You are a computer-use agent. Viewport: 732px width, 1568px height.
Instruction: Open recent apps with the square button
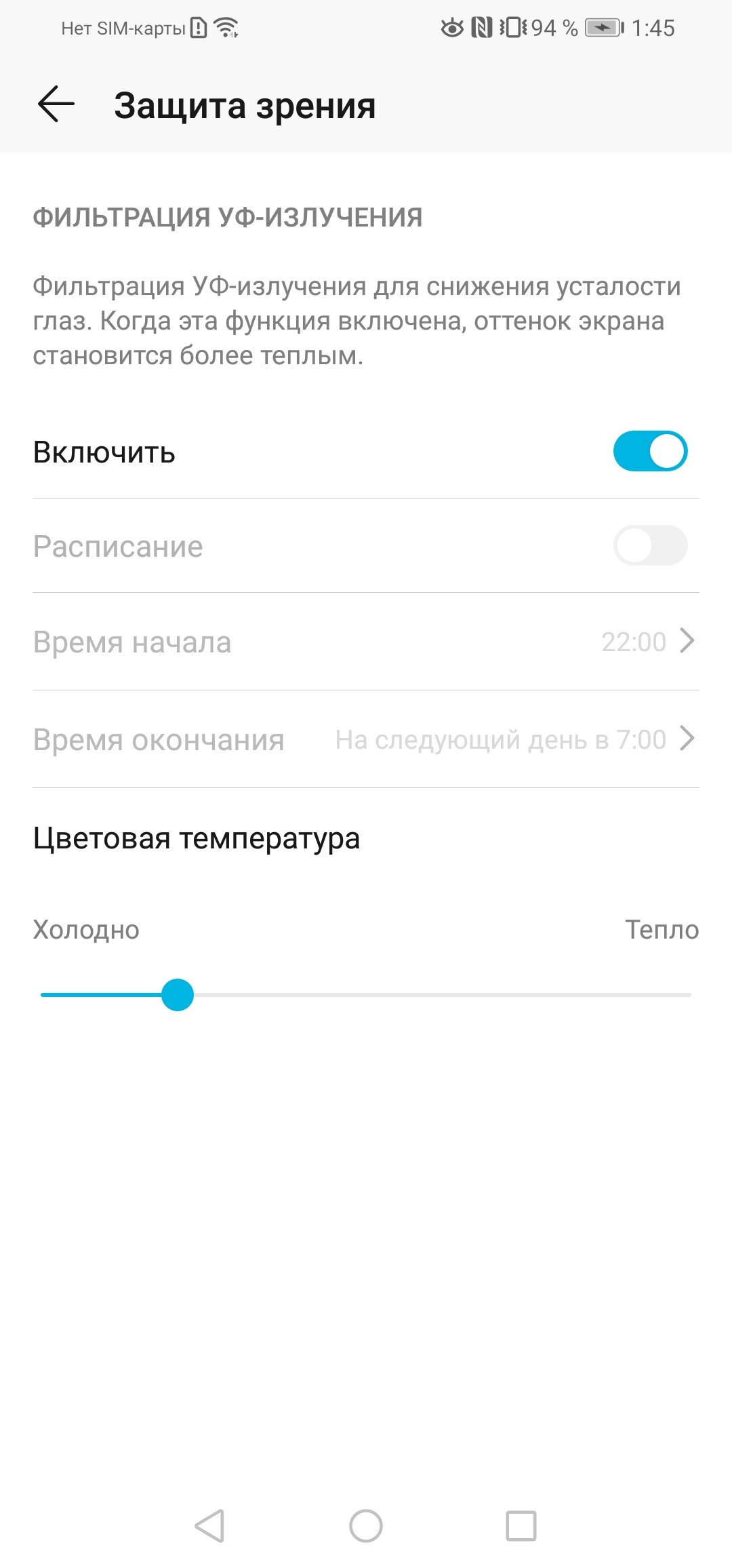click(521, 1526)
